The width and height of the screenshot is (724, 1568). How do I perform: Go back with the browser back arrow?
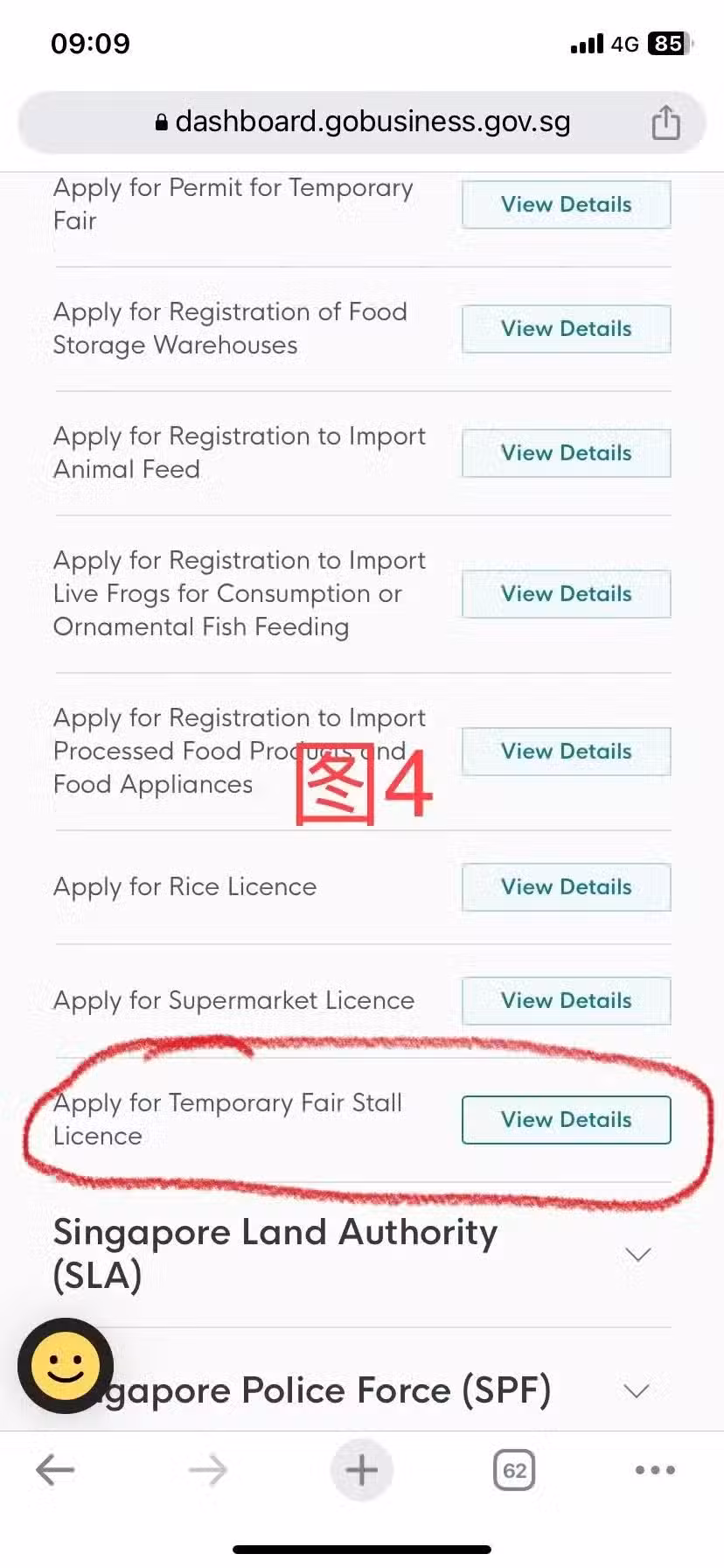(x=55, y=1470)
